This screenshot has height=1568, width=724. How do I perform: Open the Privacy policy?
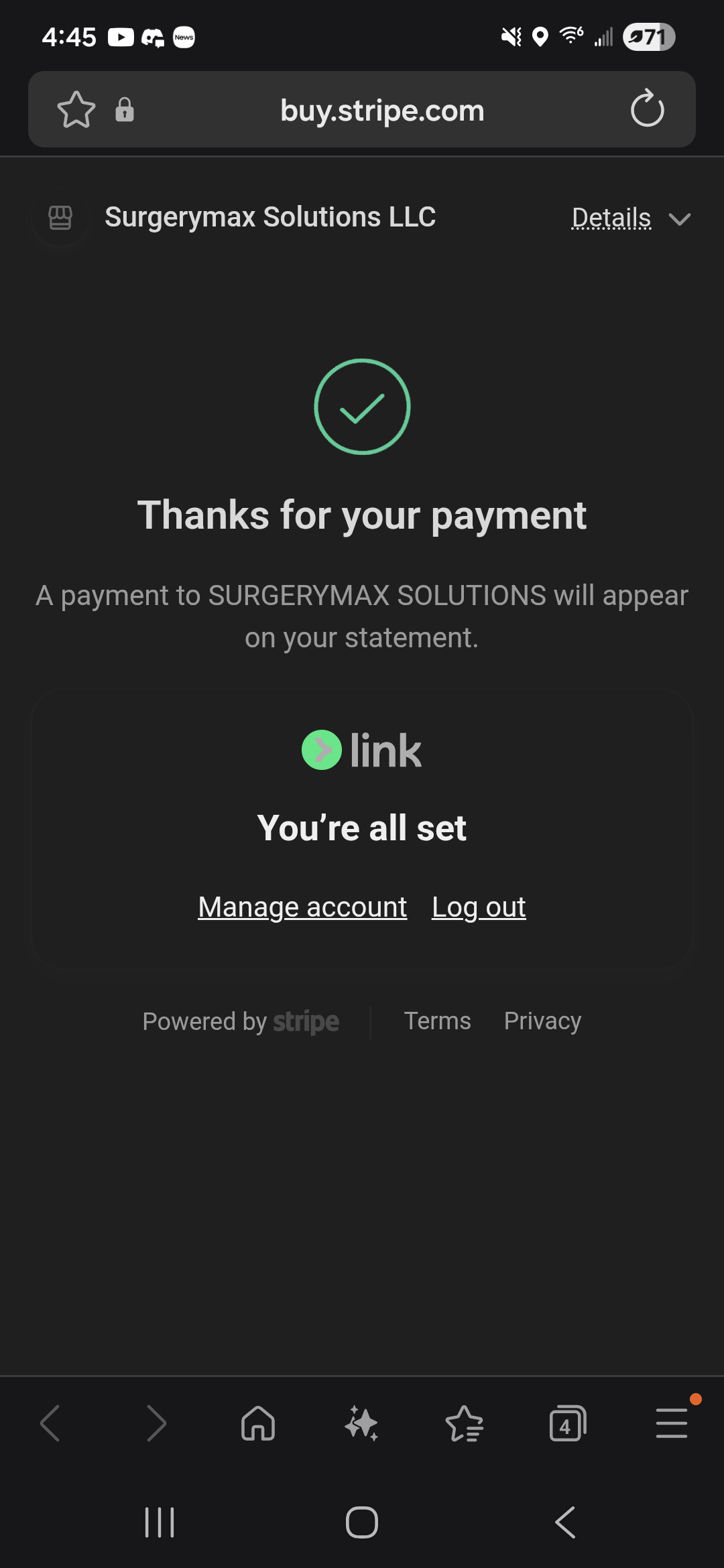[x=542, y=1021]
